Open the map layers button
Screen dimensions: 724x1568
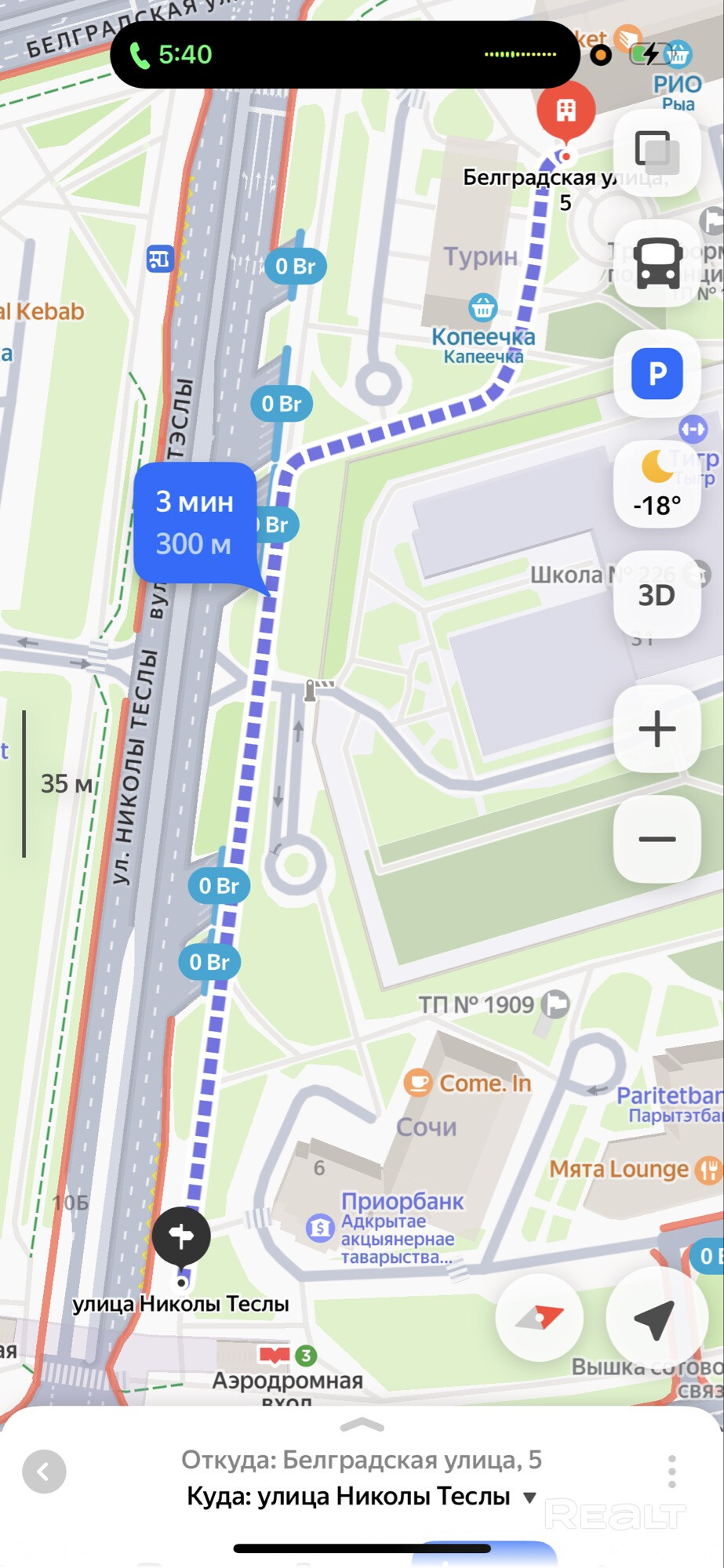[x=657, y=151]
